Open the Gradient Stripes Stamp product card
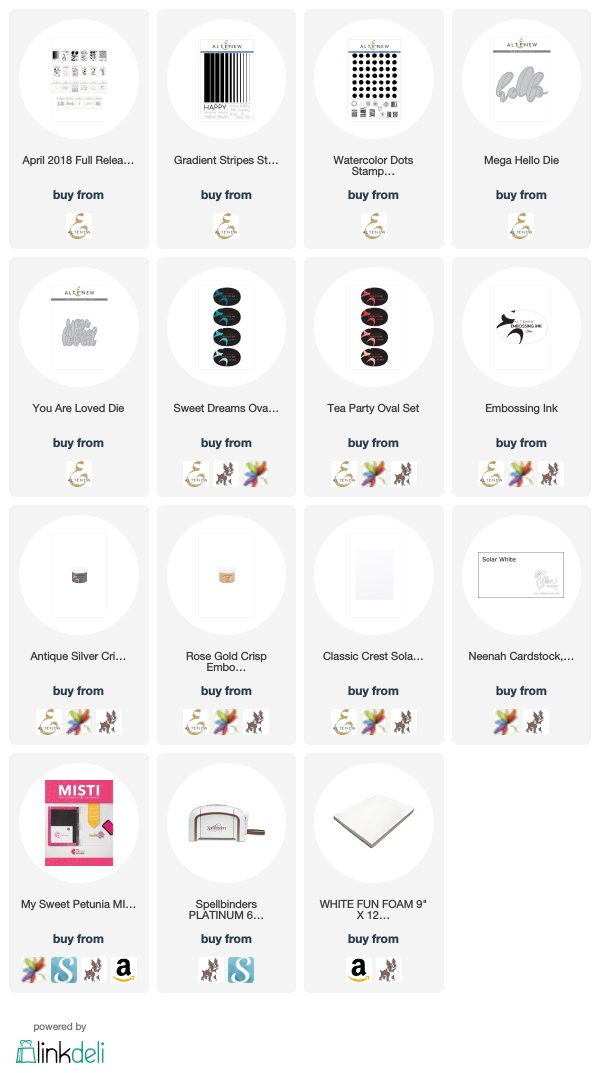 point(226,129)
